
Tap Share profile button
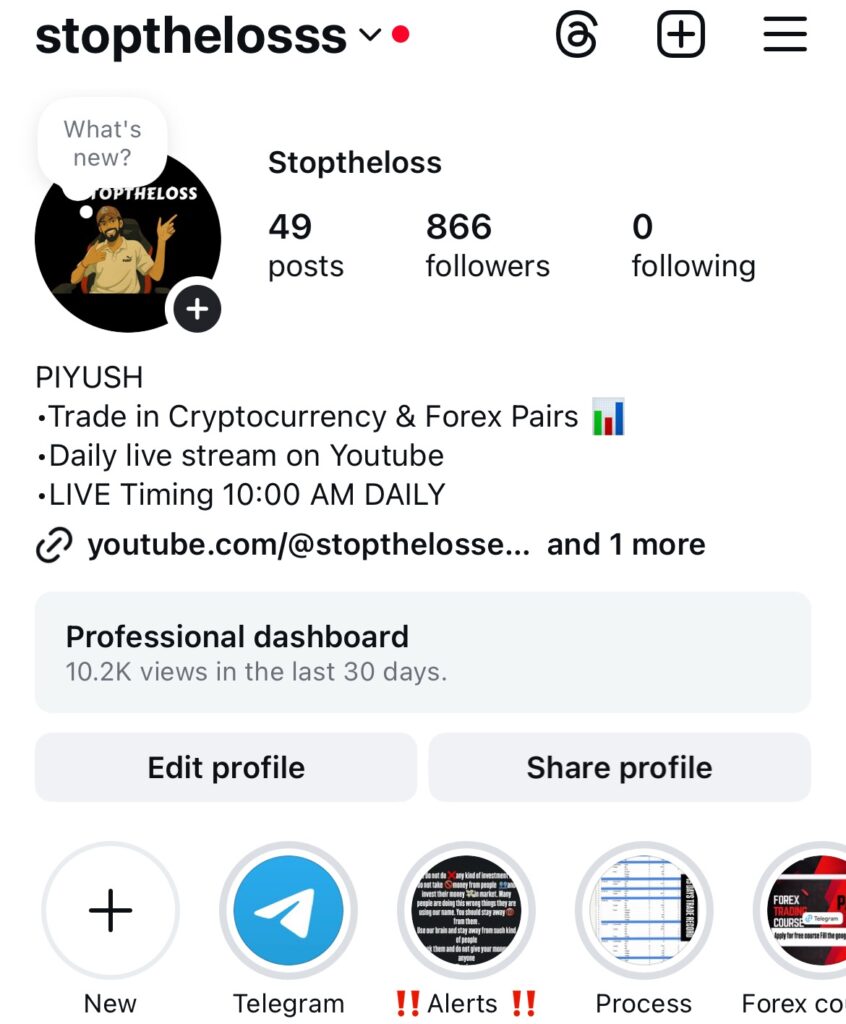[619, 767]
